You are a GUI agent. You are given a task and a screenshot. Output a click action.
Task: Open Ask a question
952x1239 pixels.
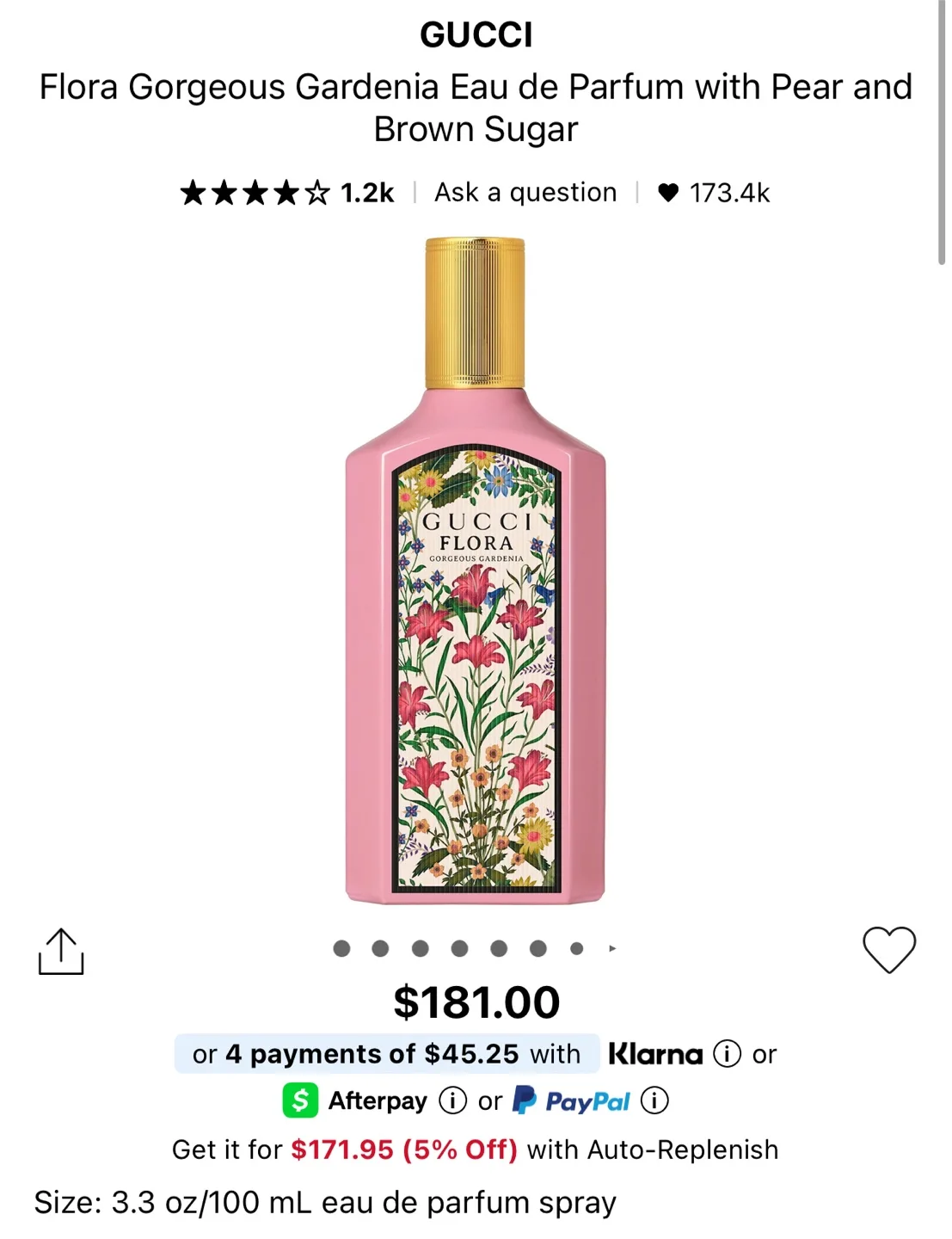(525, 191)
